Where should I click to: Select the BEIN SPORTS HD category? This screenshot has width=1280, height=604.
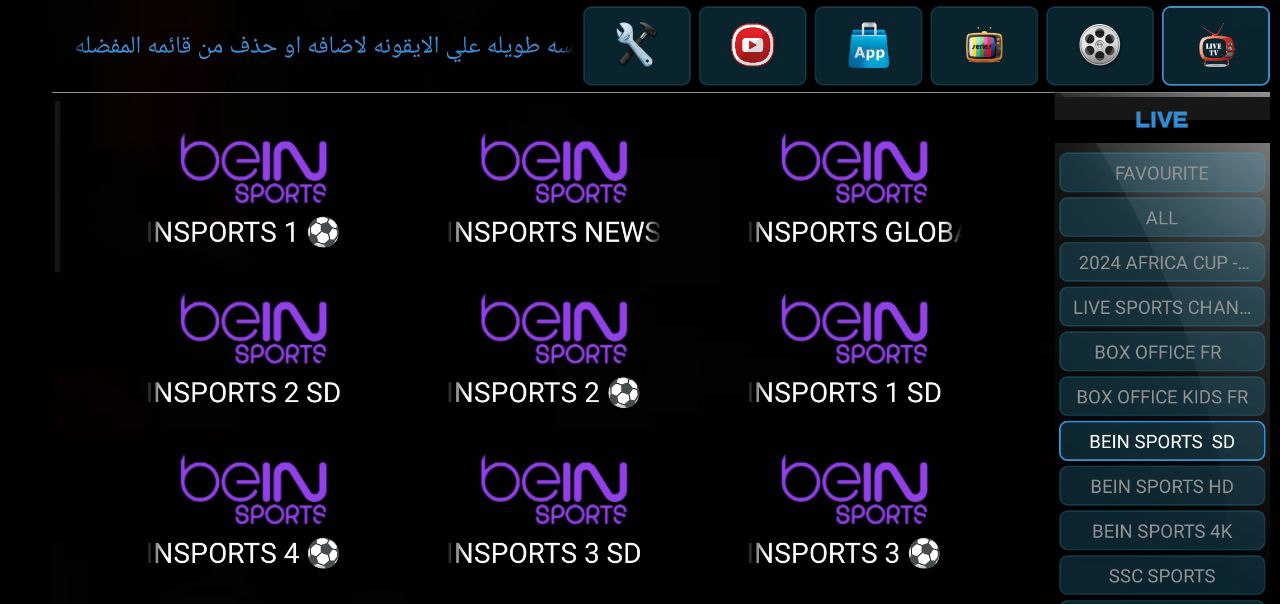coord(1161,487)
